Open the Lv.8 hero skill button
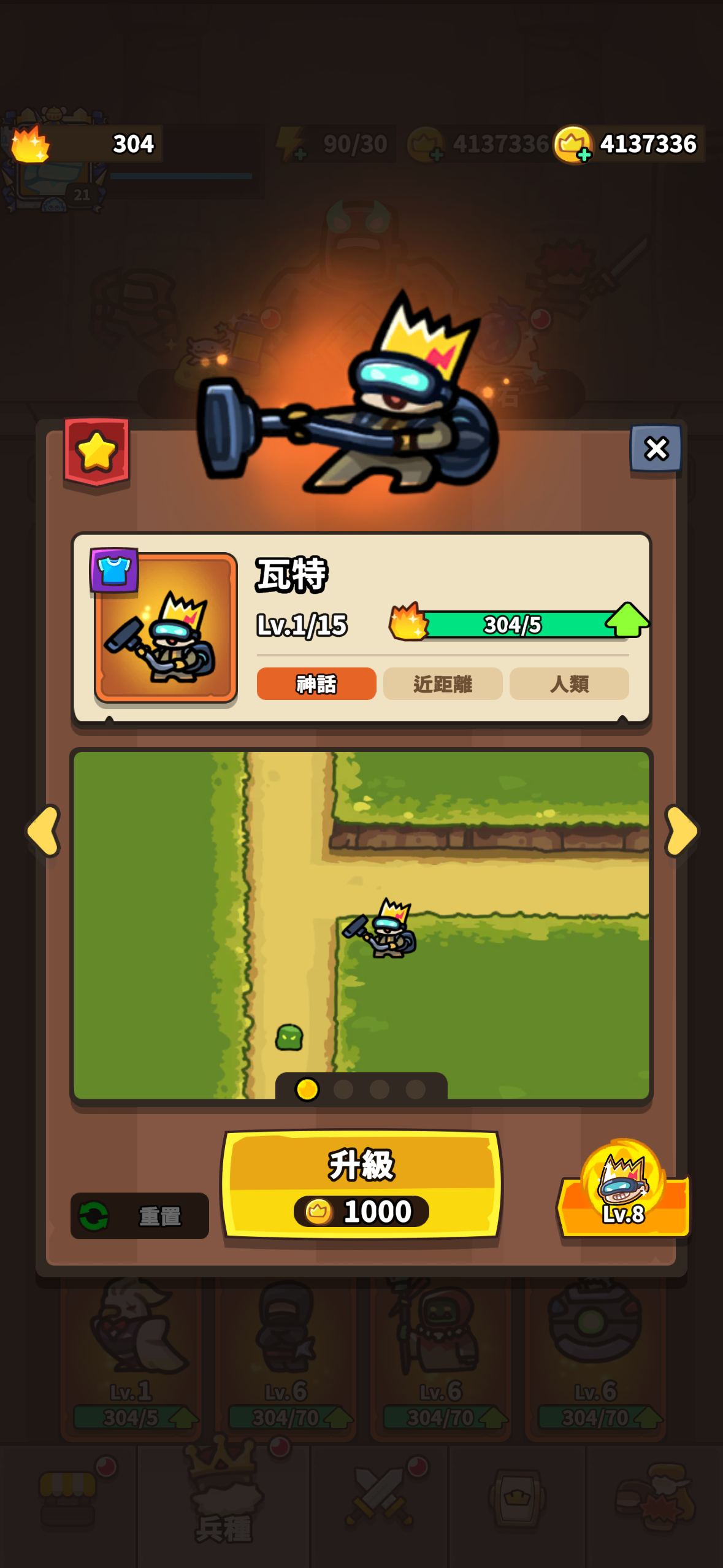The height and width of the screenshot is (1568, 723). 623,1189
